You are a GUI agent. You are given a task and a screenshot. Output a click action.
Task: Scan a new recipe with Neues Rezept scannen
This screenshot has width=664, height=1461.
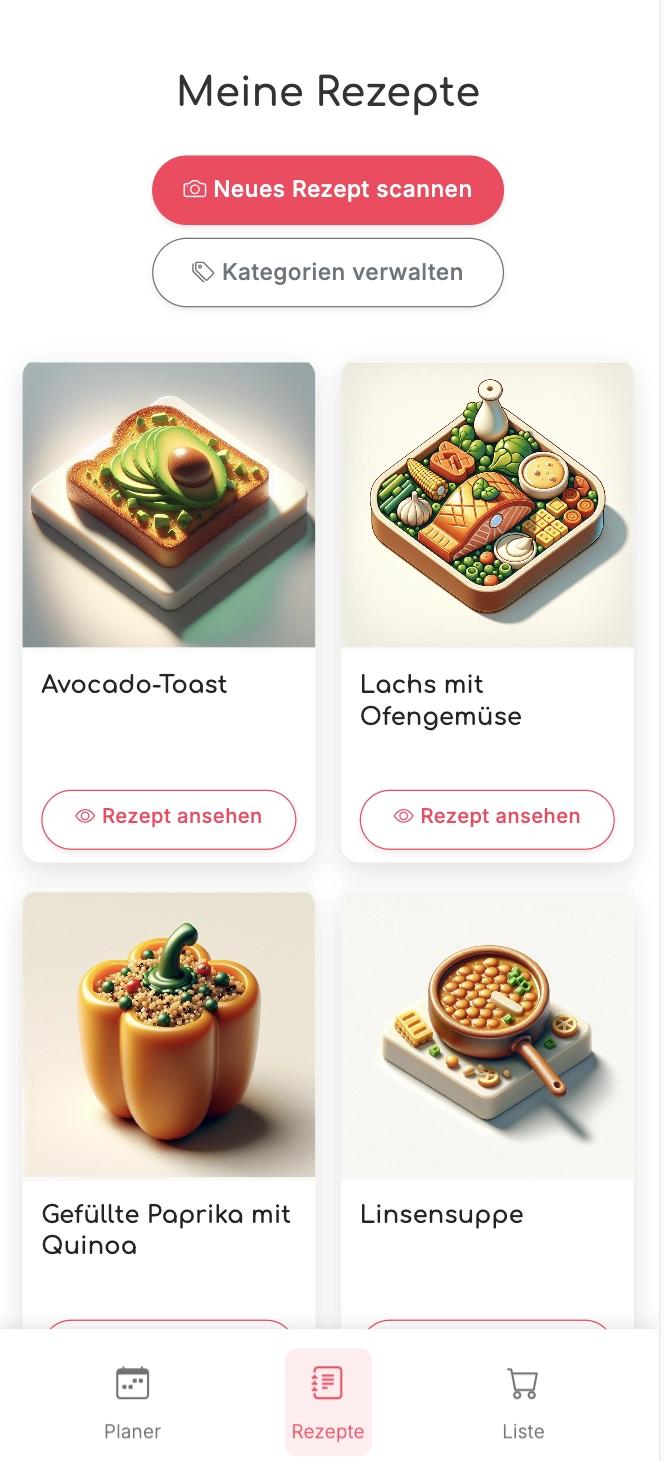[328, 190]
